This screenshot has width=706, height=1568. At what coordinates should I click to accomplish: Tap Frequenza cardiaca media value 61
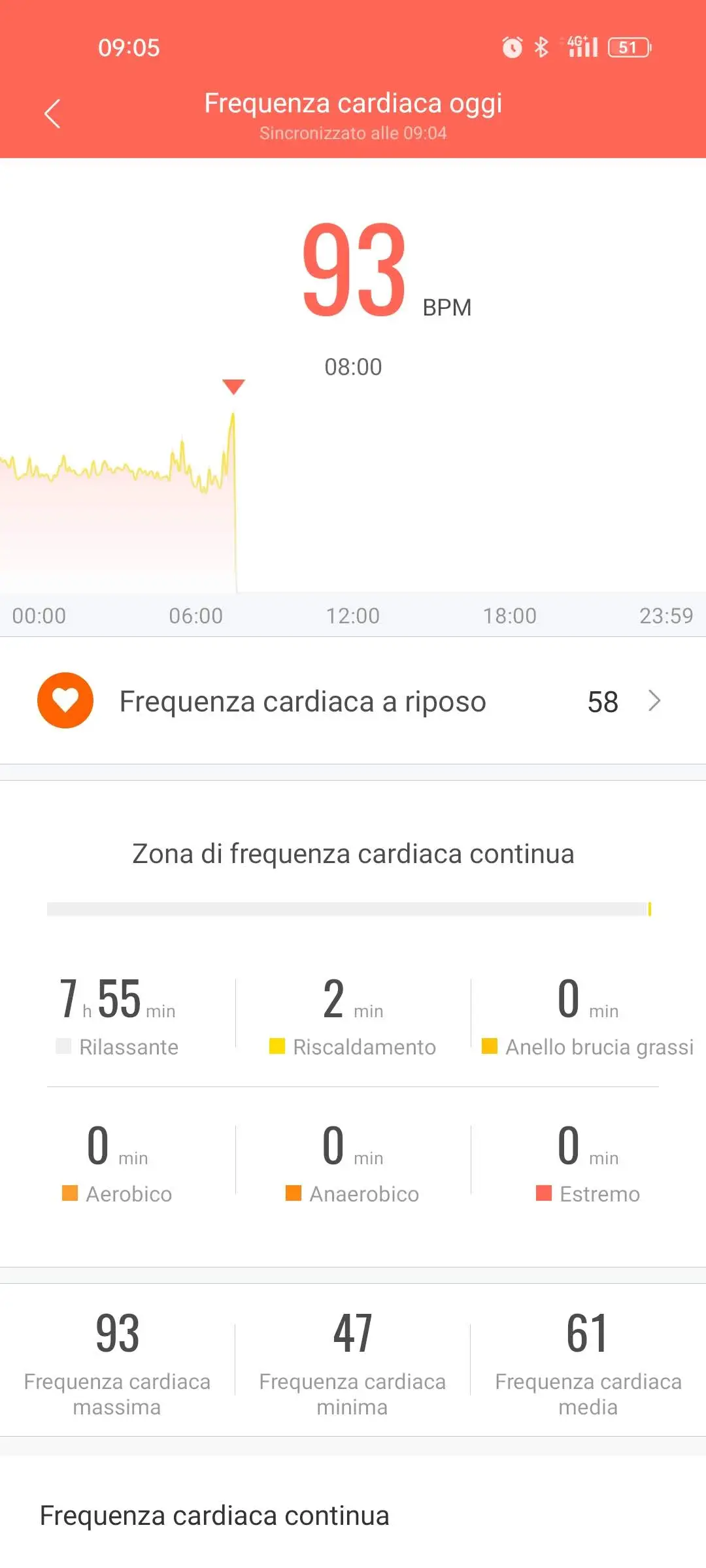pos(588,1333)
